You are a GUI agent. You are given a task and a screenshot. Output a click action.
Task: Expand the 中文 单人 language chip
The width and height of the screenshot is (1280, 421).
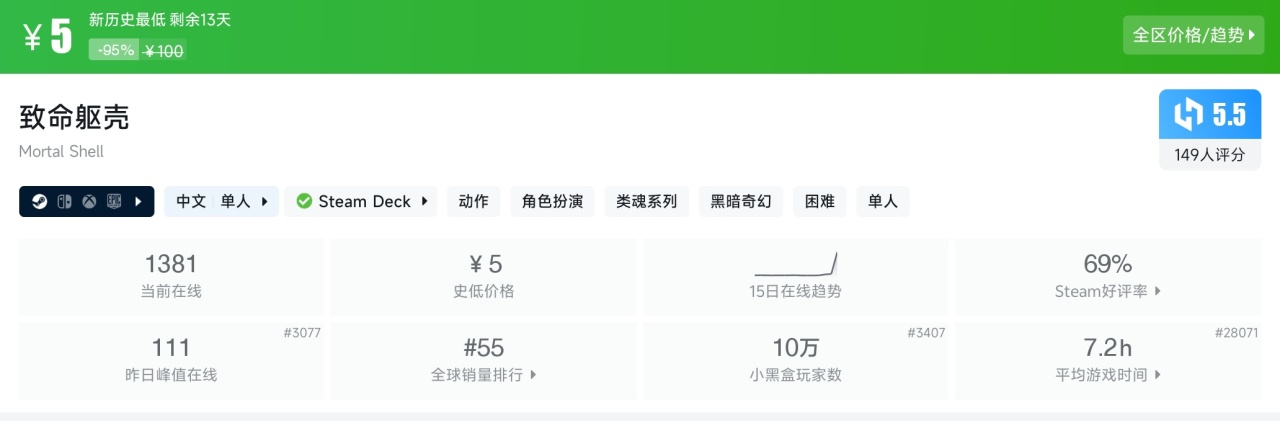(x=221, y=201)
